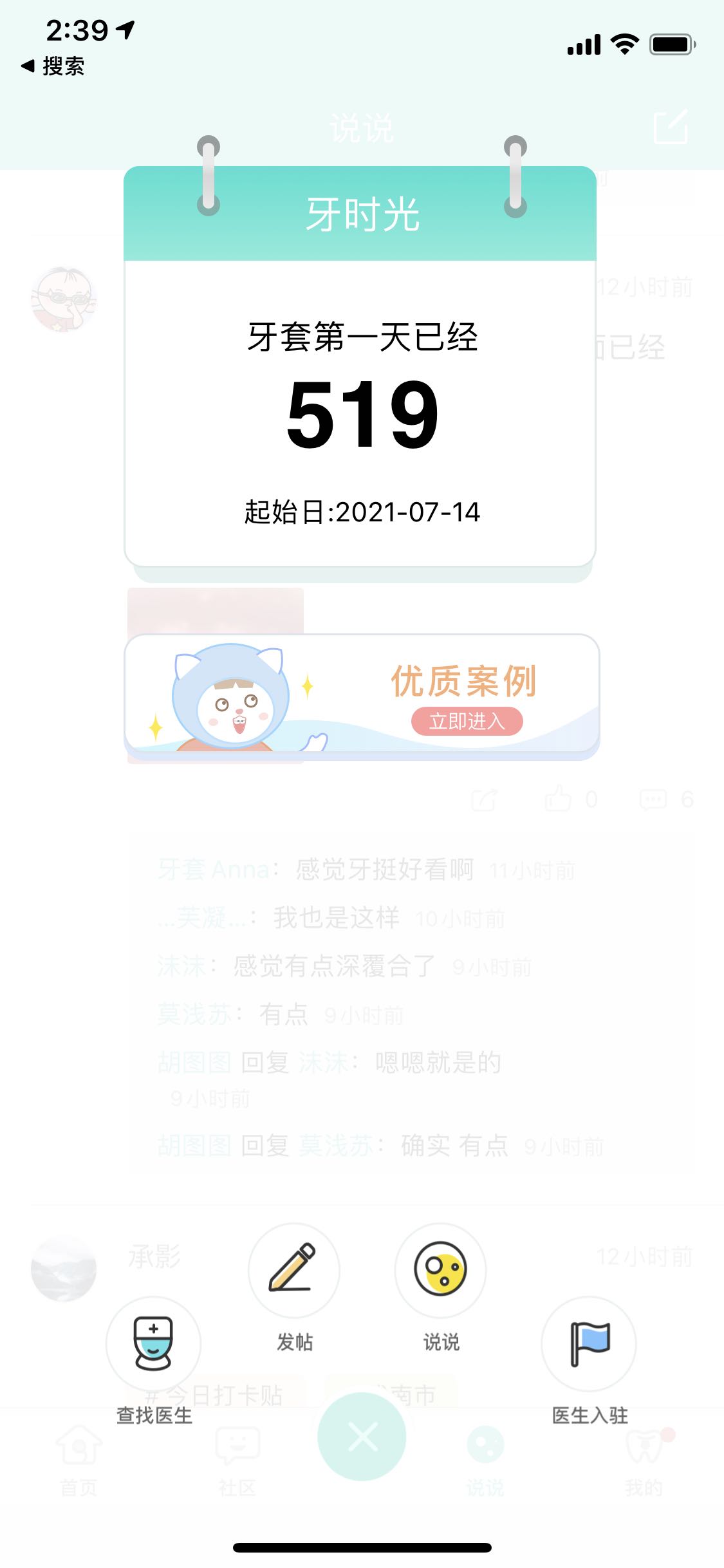Return to 搜索 via back arrow
The height and width of the screenshot is (1568, 724).
point(53,66)
